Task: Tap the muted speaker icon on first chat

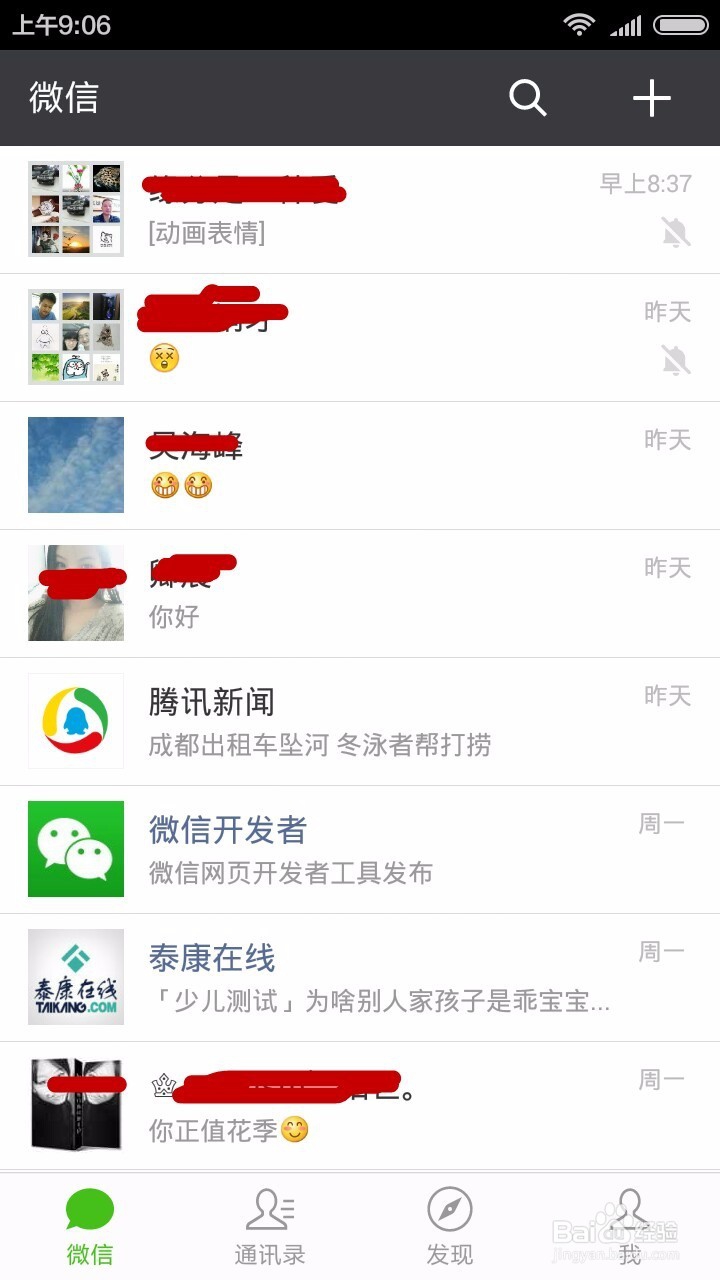Action: (x=676, y=232)
